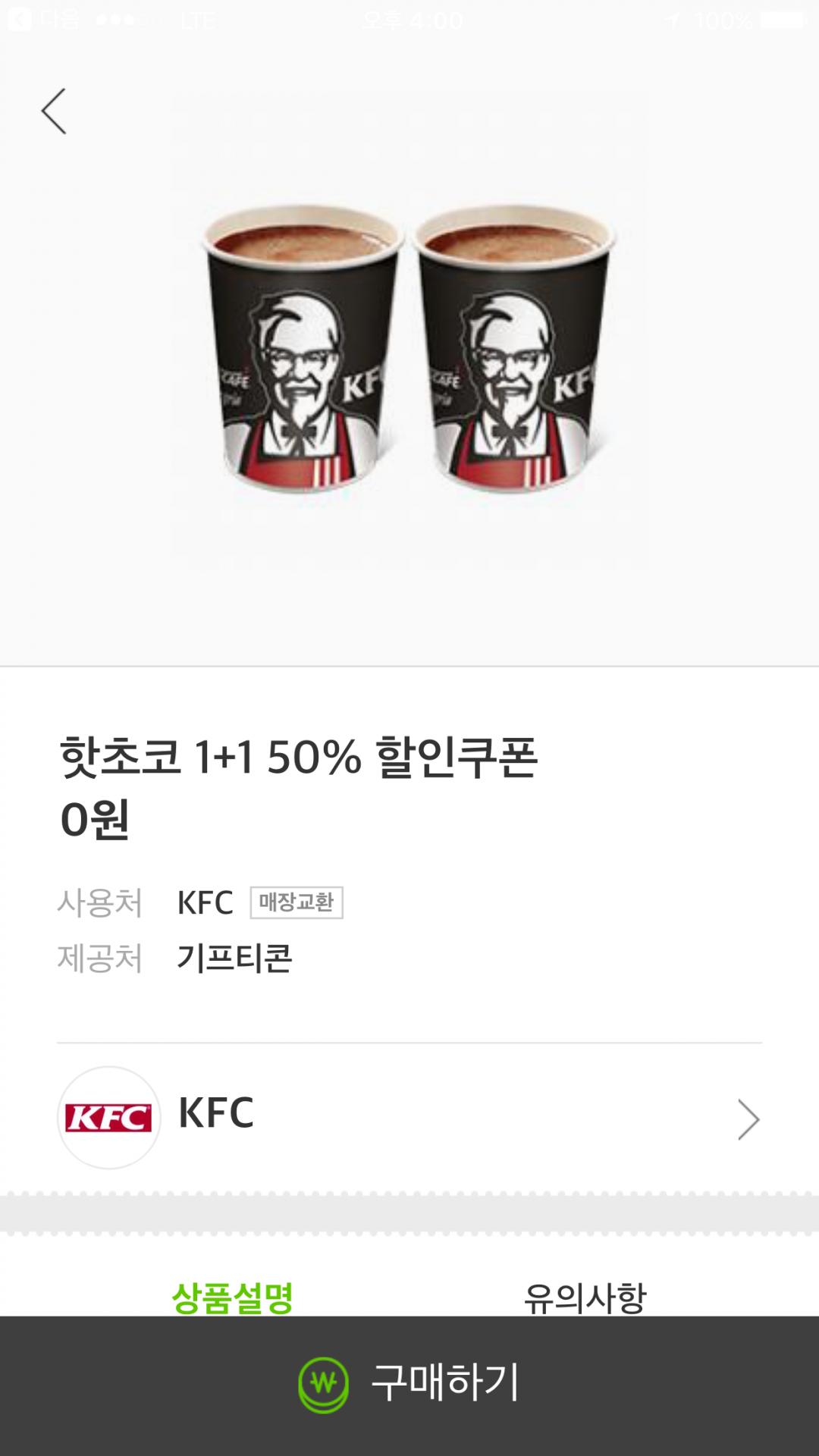Viewport: 819px width, 1456px height.
Task: Tap the 구매하기 purchase button
Action: coord(409,1383)
